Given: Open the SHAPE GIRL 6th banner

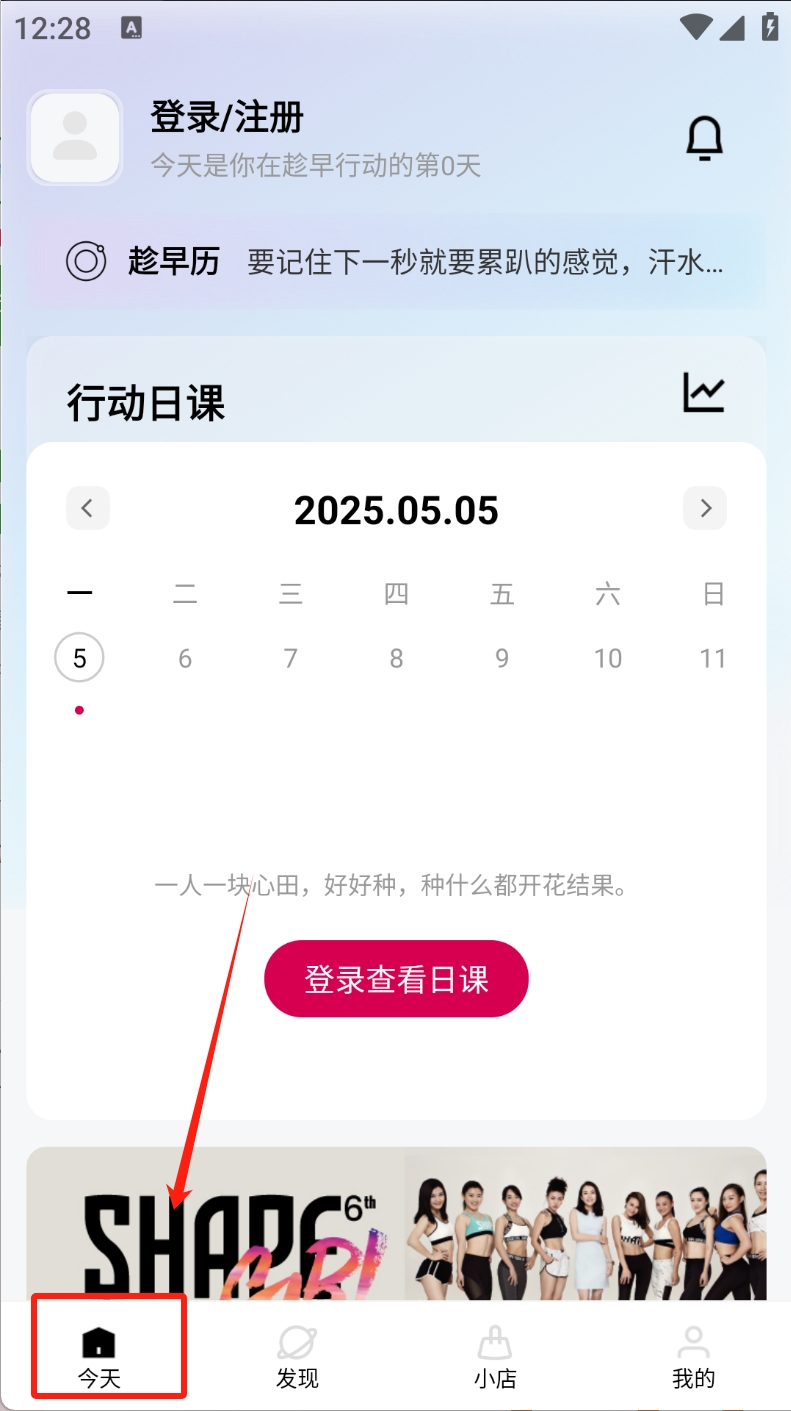Looking at the screenshot, I should [396, 1224].
